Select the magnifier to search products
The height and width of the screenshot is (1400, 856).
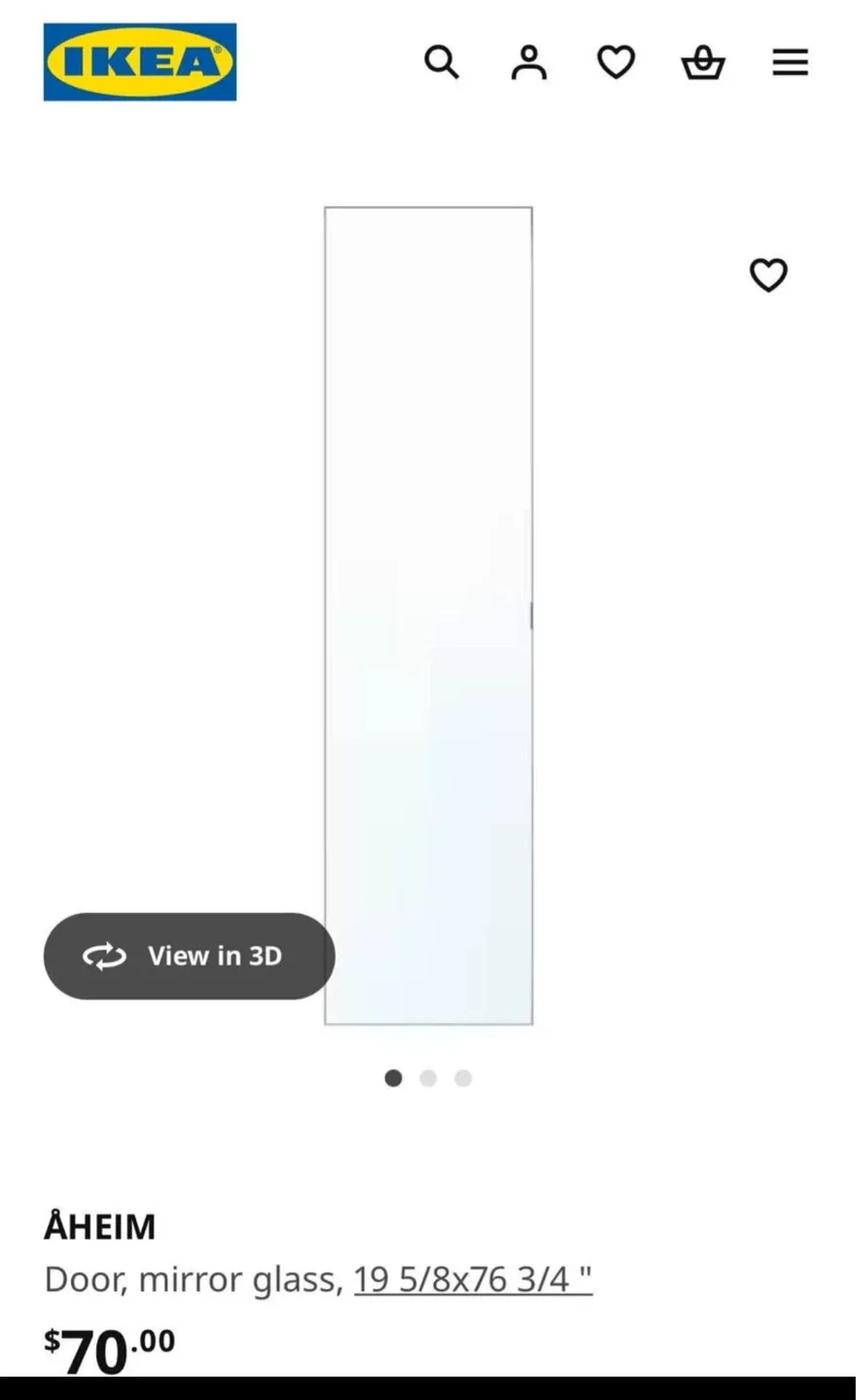tap(442, 62)
